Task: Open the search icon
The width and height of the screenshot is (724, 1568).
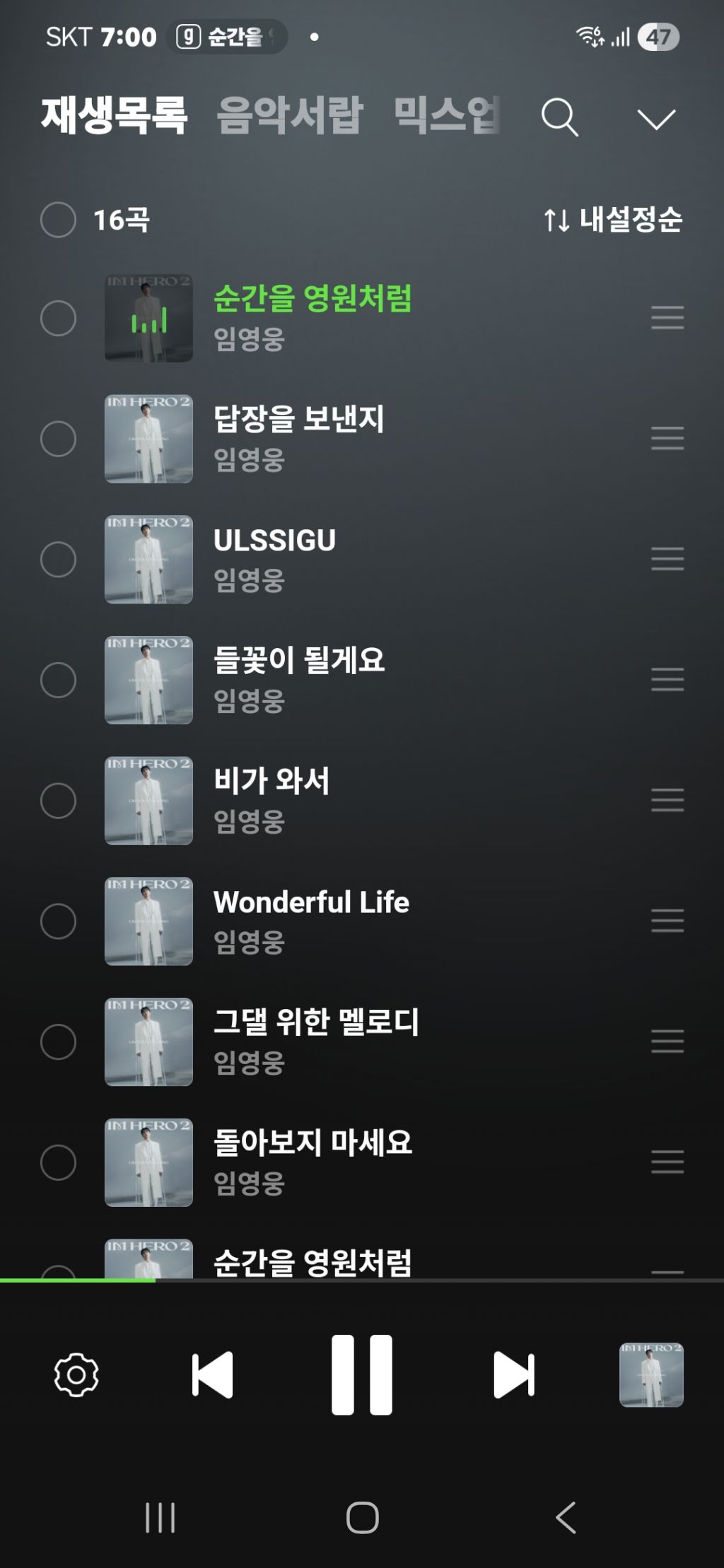Action: tap(559, 117)
